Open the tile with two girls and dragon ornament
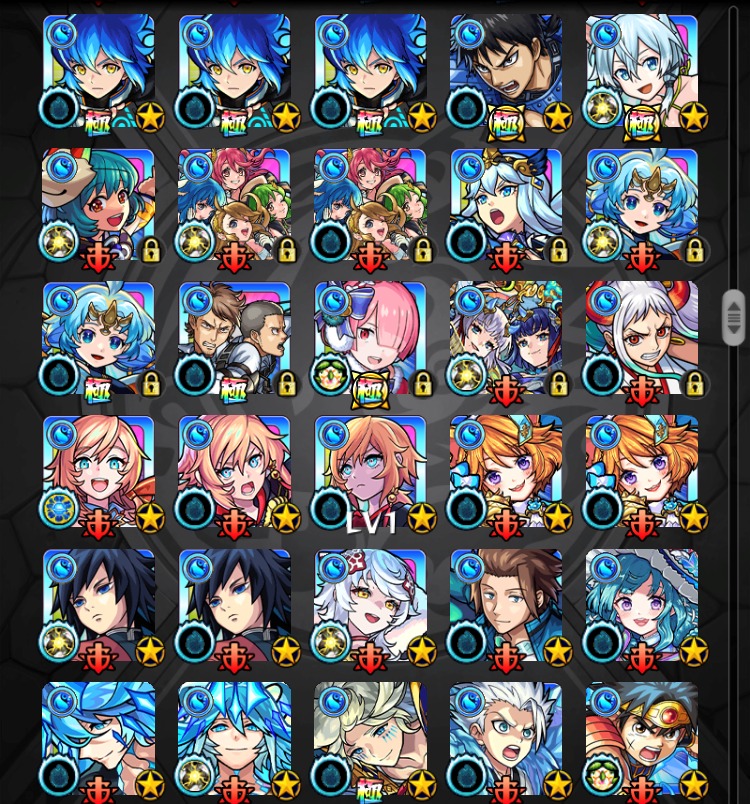Screen dimensions: 750x804 click(x=506, y=338)
